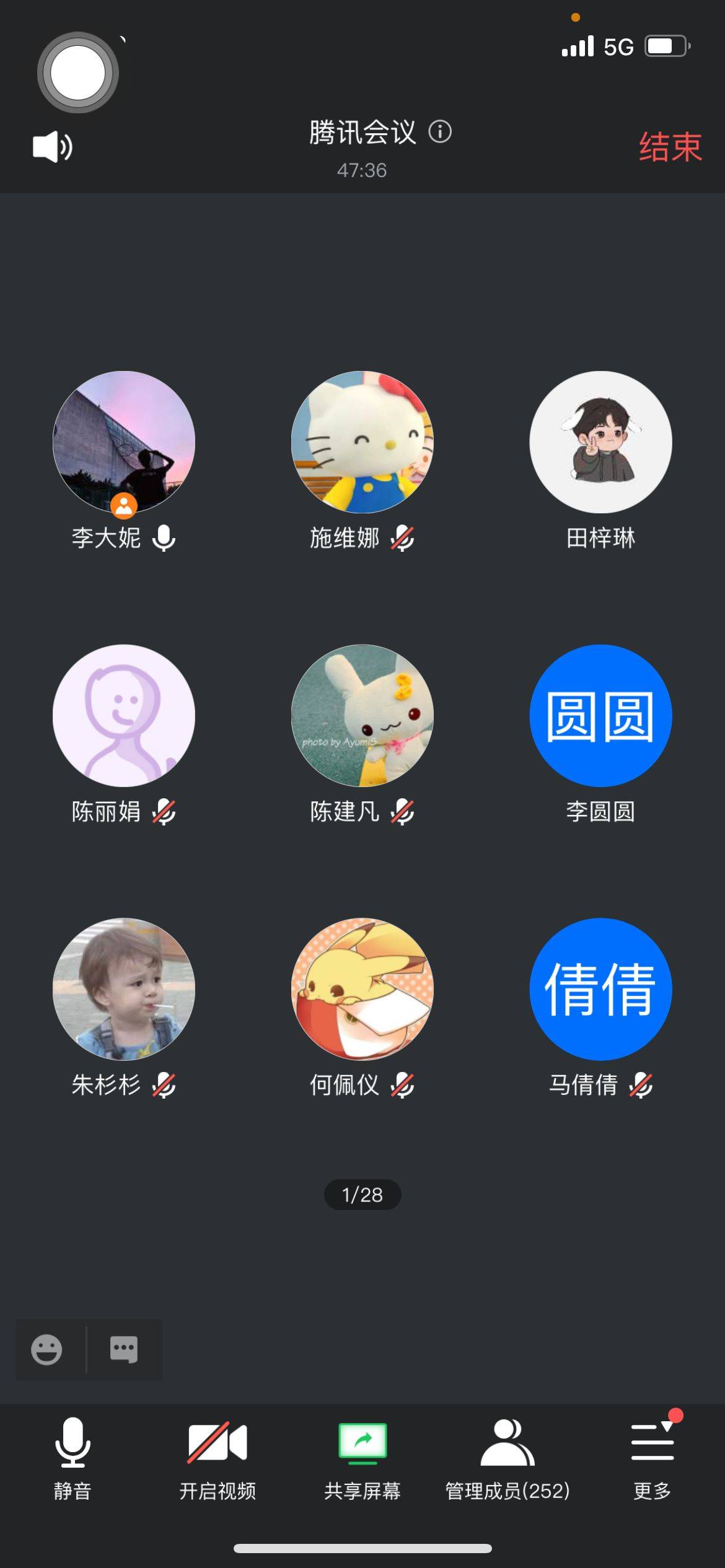This screenshot has width=725, height=1568.
Task: Tap the speaker audio output icon
Action: tap(52, 147)
